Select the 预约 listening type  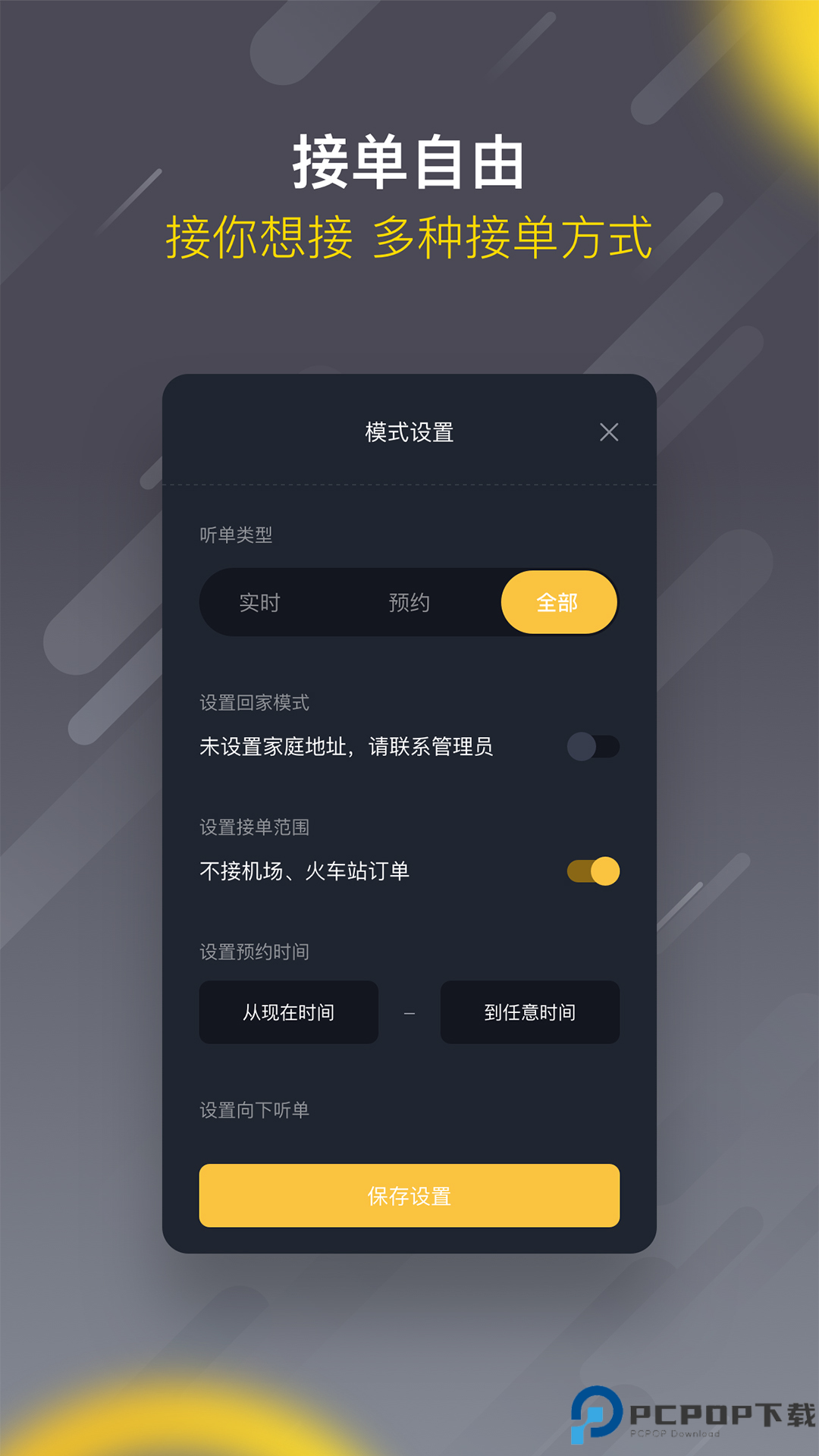click(409, 603)
